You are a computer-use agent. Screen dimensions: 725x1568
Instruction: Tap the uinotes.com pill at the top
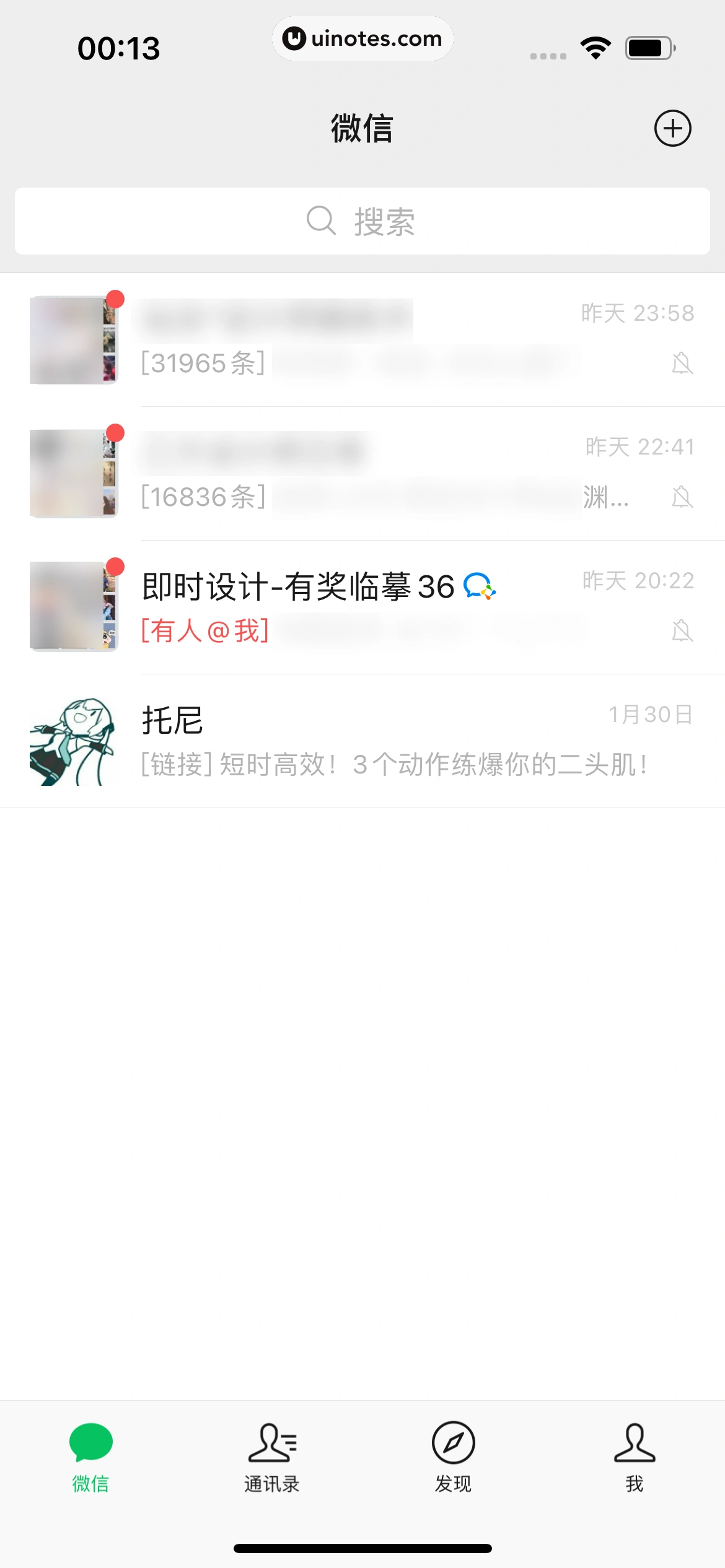click(x=362, y=38)
